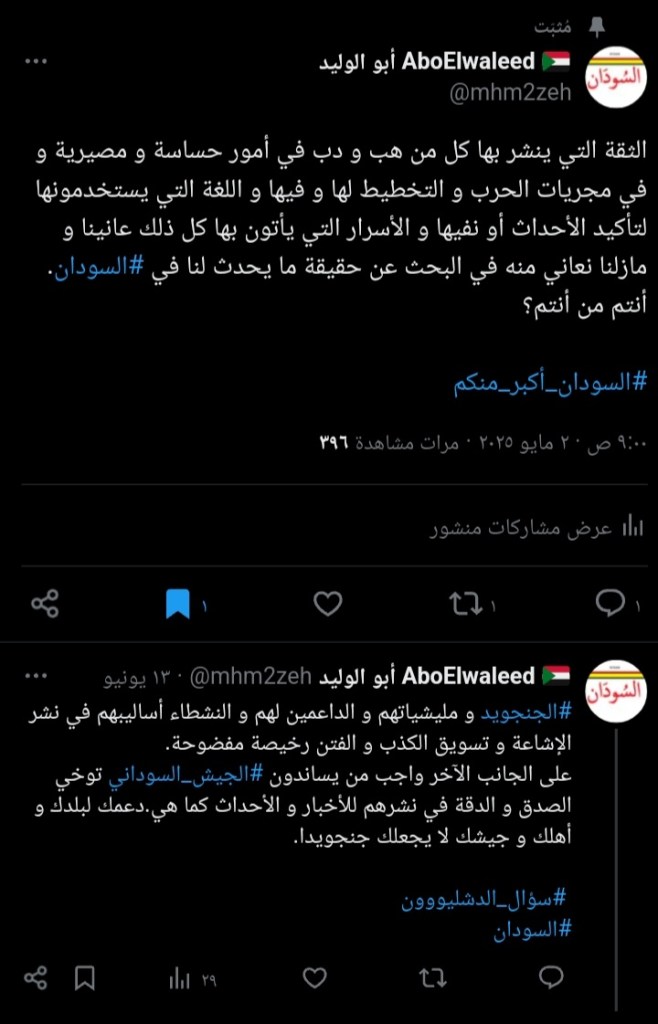This screenshot has height=1024, width=658.
Task: Open the #الجنجويد hashtag
Action: (x=528, y=712)
